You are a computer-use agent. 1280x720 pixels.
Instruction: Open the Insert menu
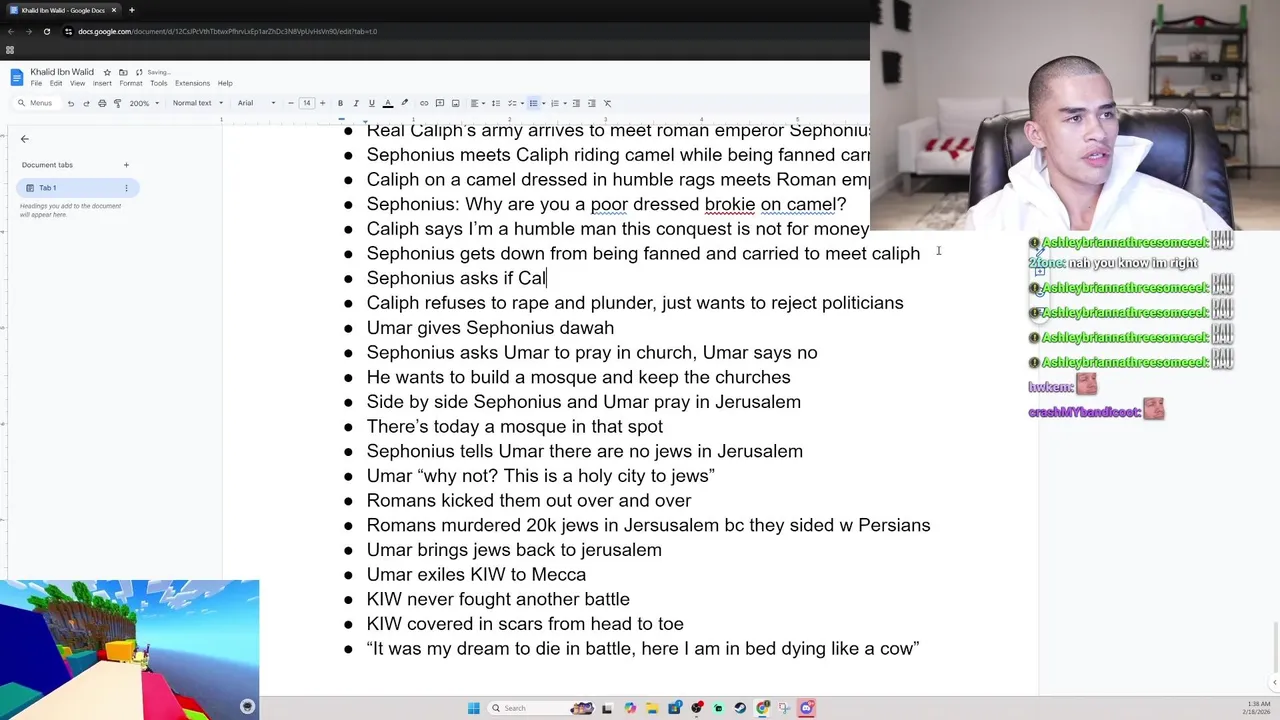tap(102, 83)
